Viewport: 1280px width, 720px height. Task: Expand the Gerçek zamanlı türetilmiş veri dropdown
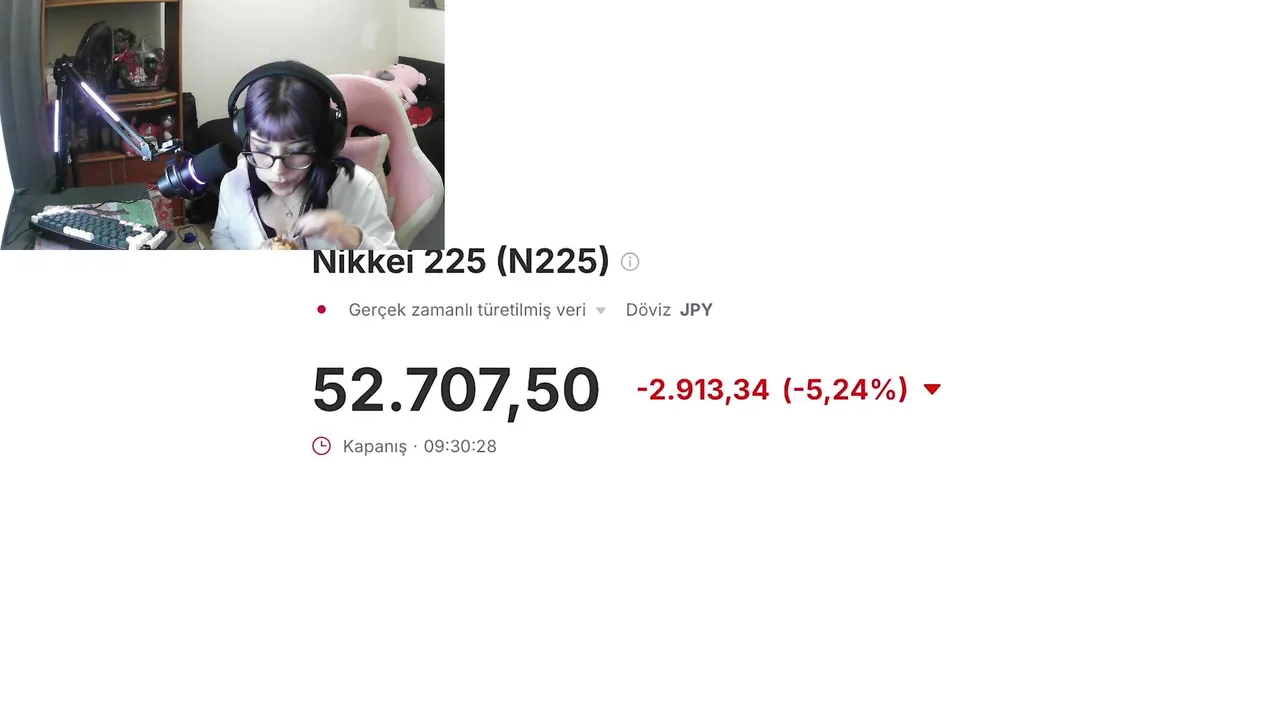click(600, 310)
